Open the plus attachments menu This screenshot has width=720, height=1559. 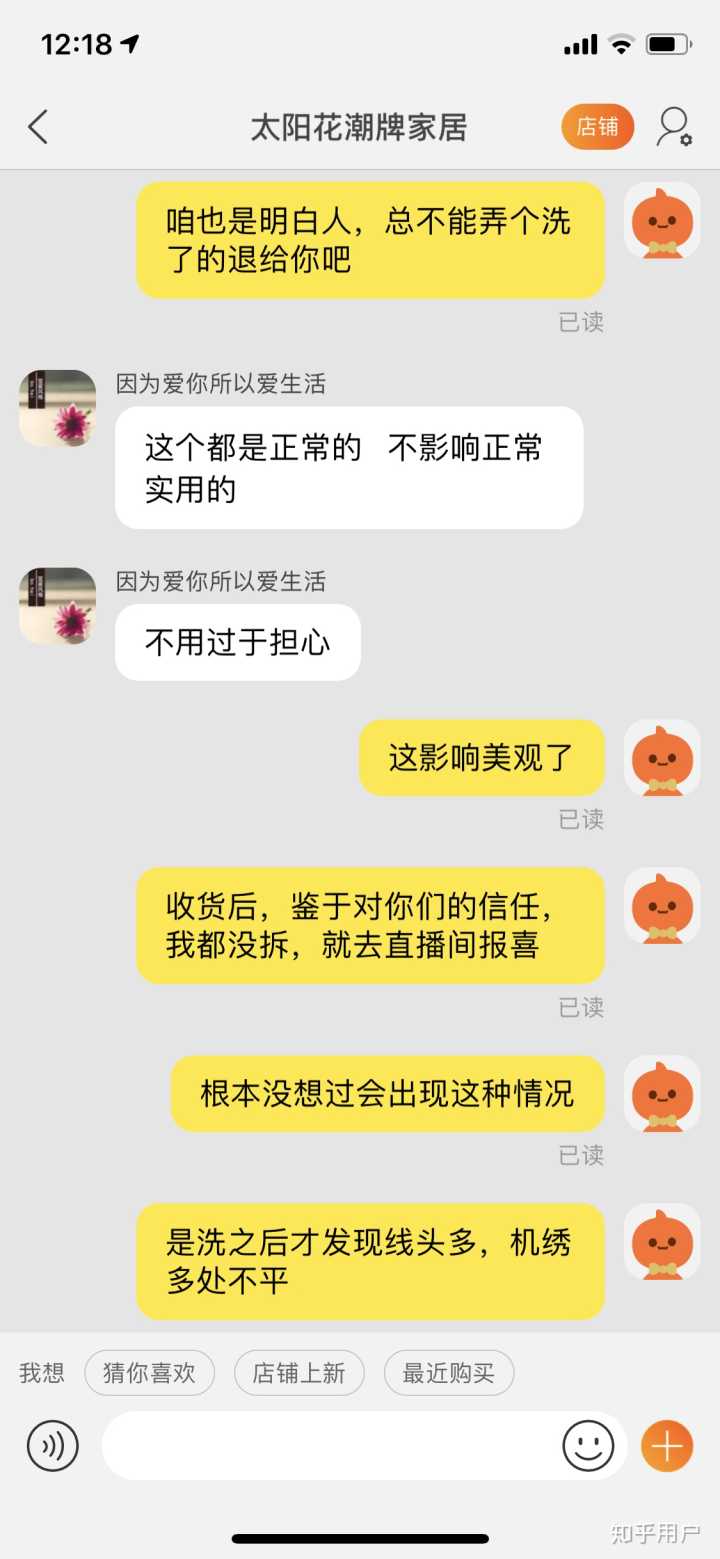click(x=667, y=1445)
